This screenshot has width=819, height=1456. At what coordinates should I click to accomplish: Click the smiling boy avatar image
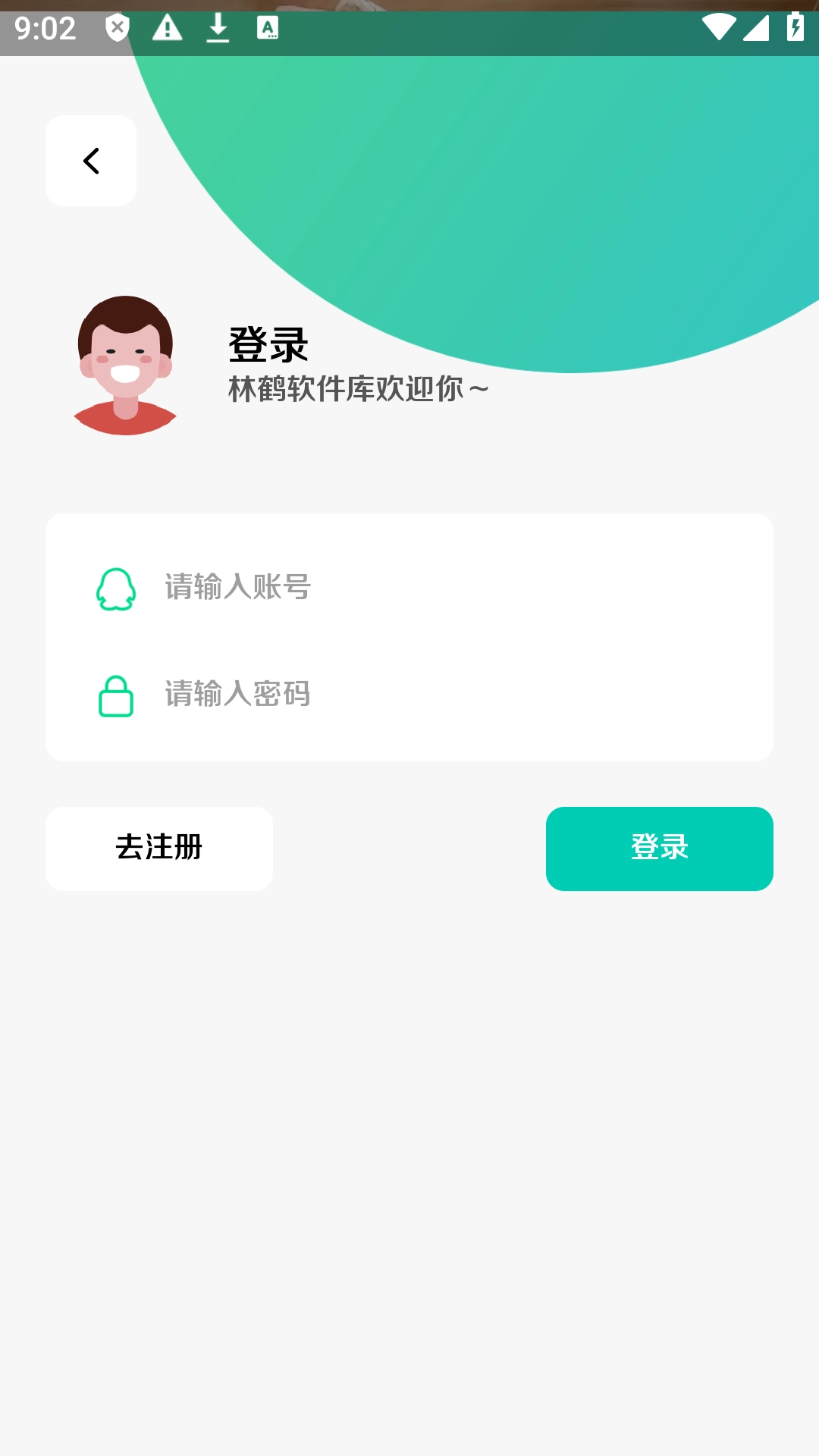[x=125, y=364]
